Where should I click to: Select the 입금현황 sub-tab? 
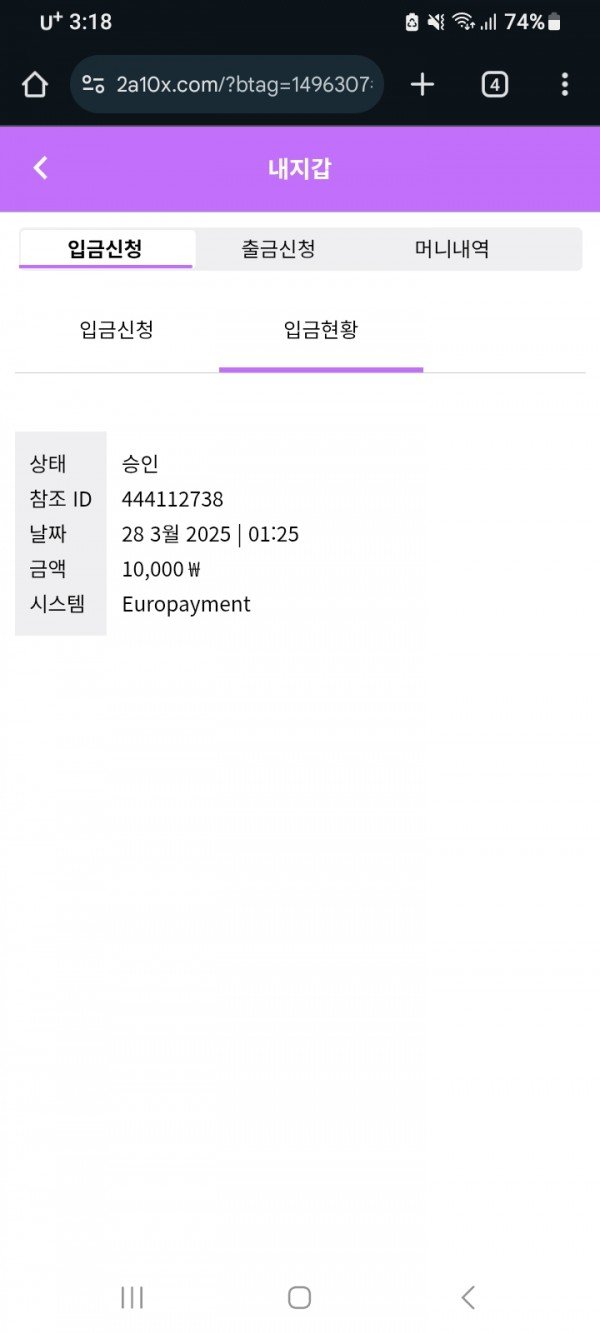coord(321,330)
